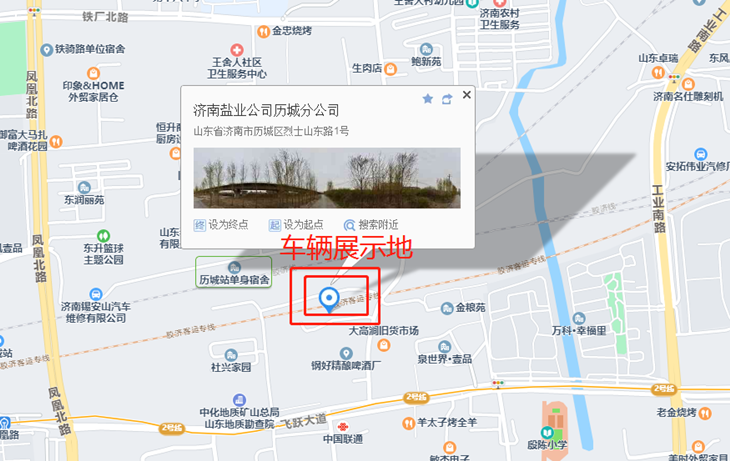This screenshot has height=461, width=730.
Task: Tap the blue location marker pin
Action: 327,298
